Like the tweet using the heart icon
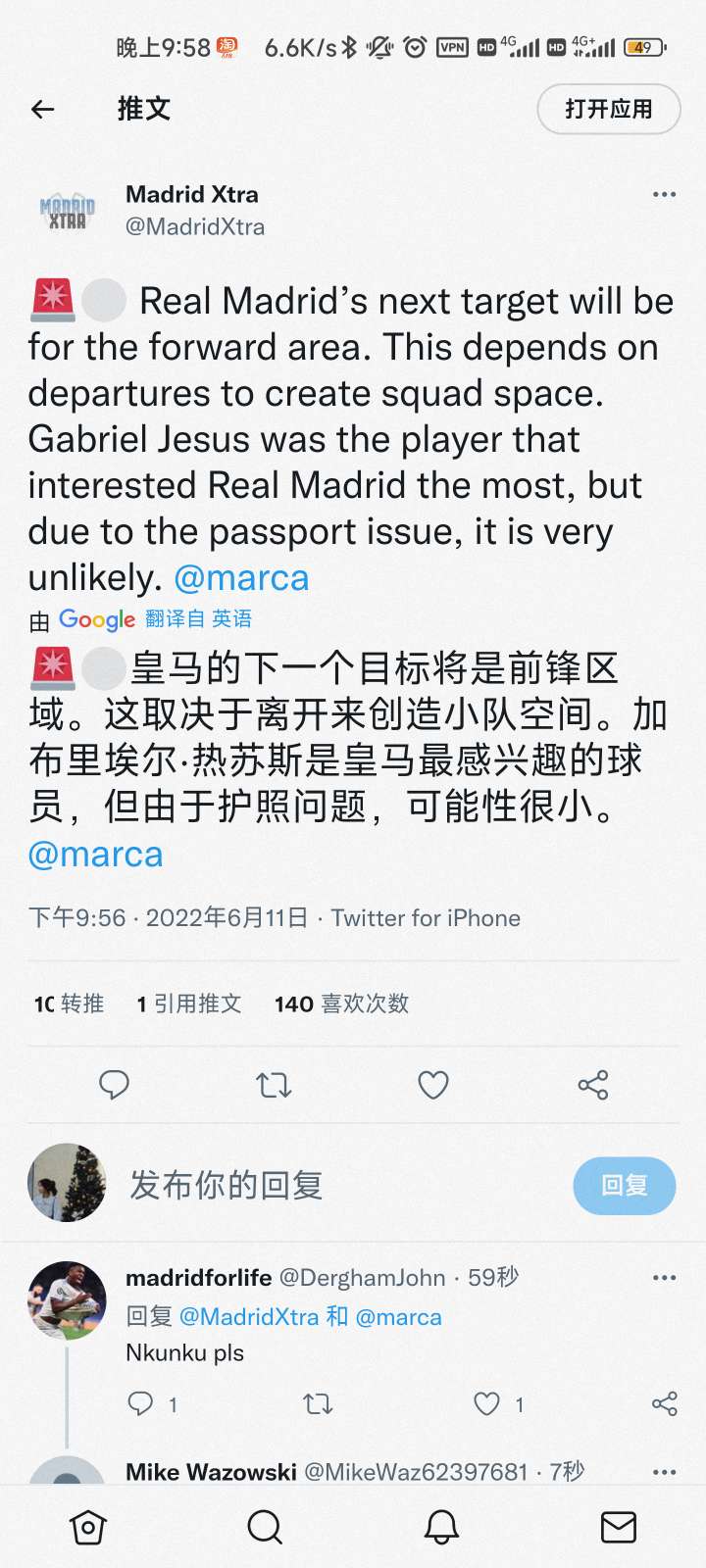Image resolution: width=706 pixels, height=1568 pixels. coord(432,1085)
